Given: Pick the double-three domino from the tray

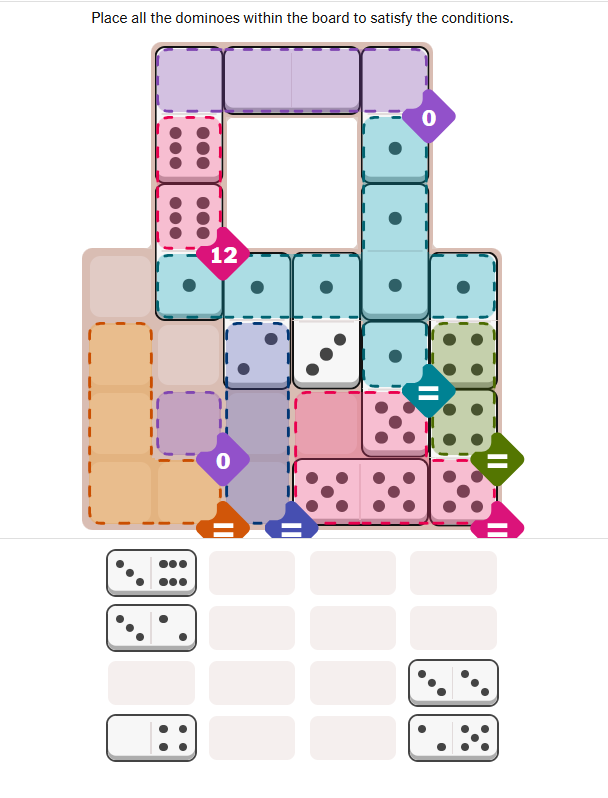Looking at the screenshot, I should pyautogui.click(x=453, y=682).
